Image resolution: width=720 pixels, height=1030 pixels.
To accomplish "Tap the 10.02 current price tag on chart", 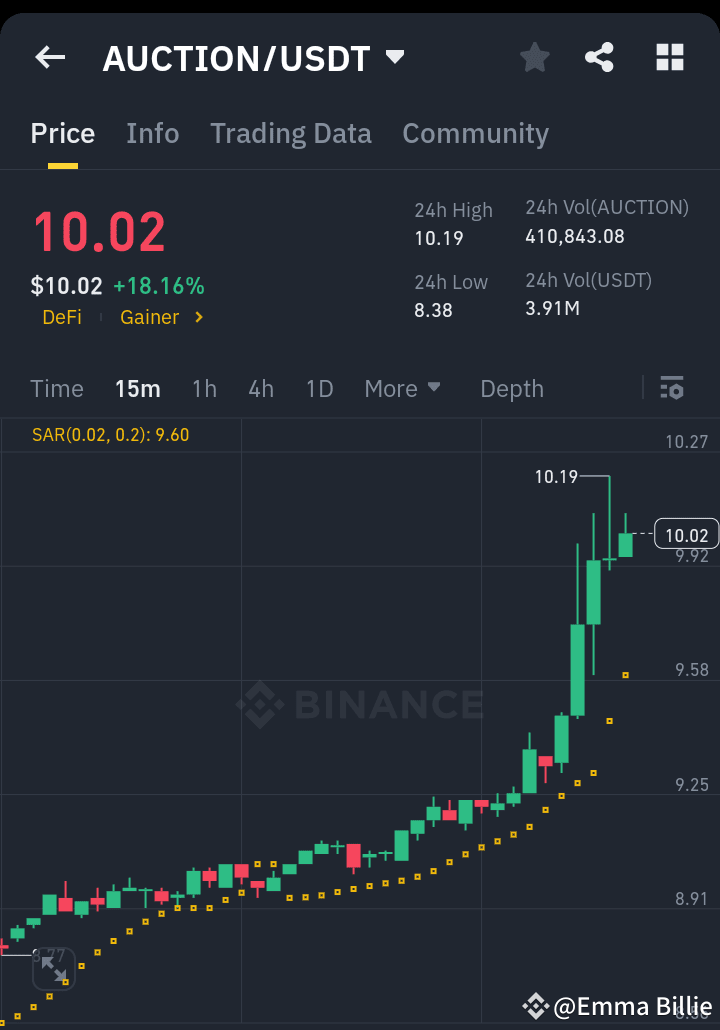I will 686,534.
